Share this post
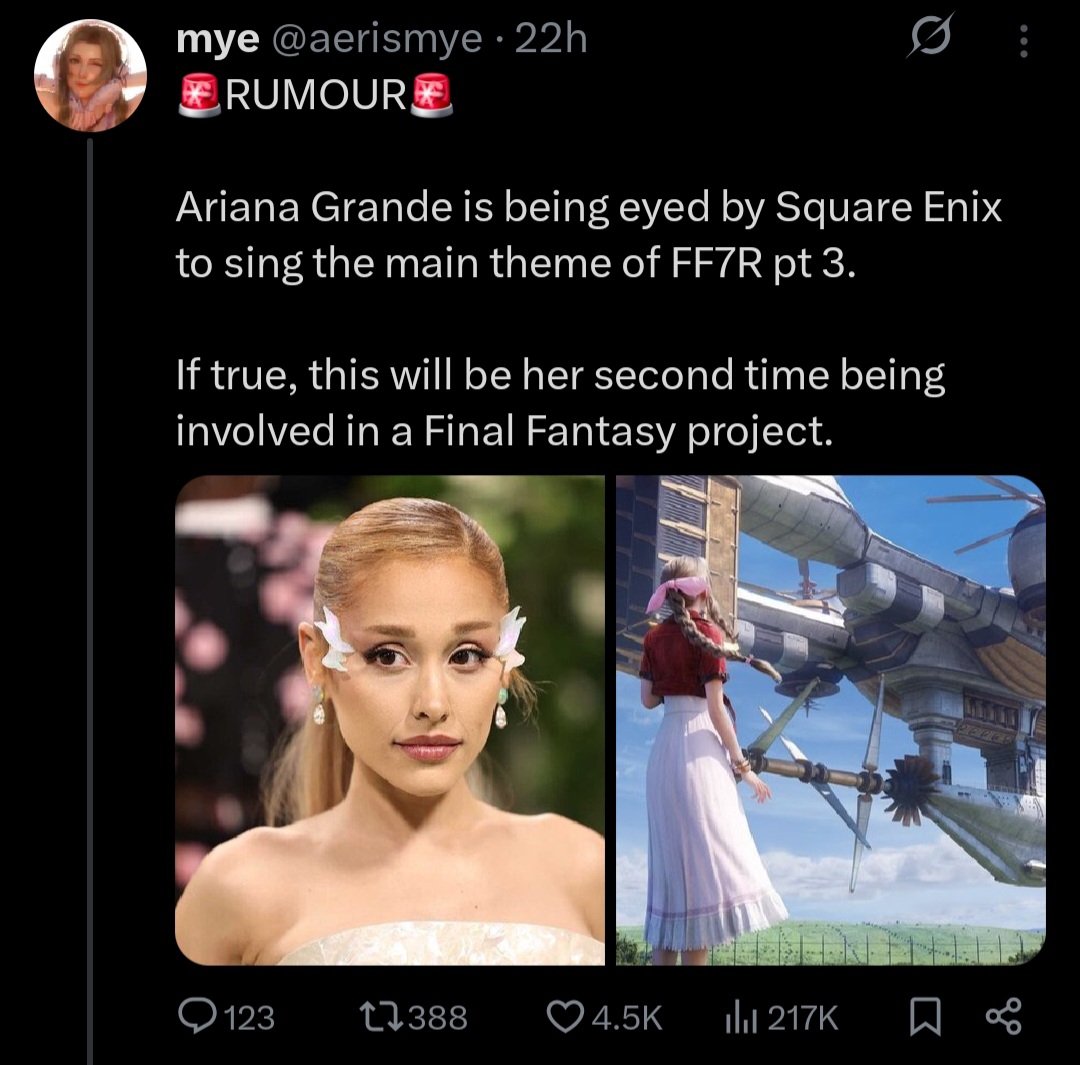 click(x=1003, y=1018)
